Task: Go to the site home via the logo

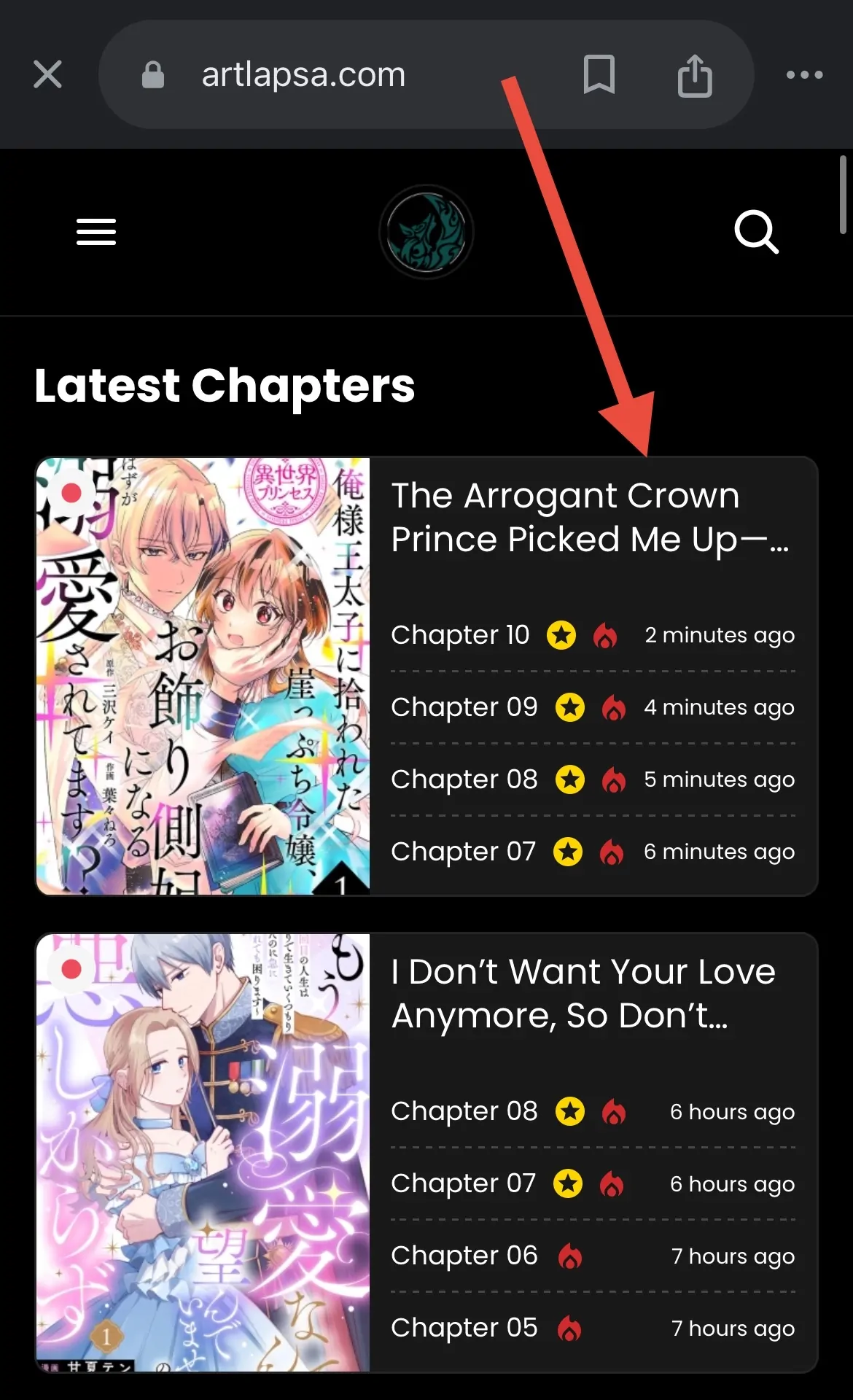Action: pyautogui.click(x=426, y=232)
